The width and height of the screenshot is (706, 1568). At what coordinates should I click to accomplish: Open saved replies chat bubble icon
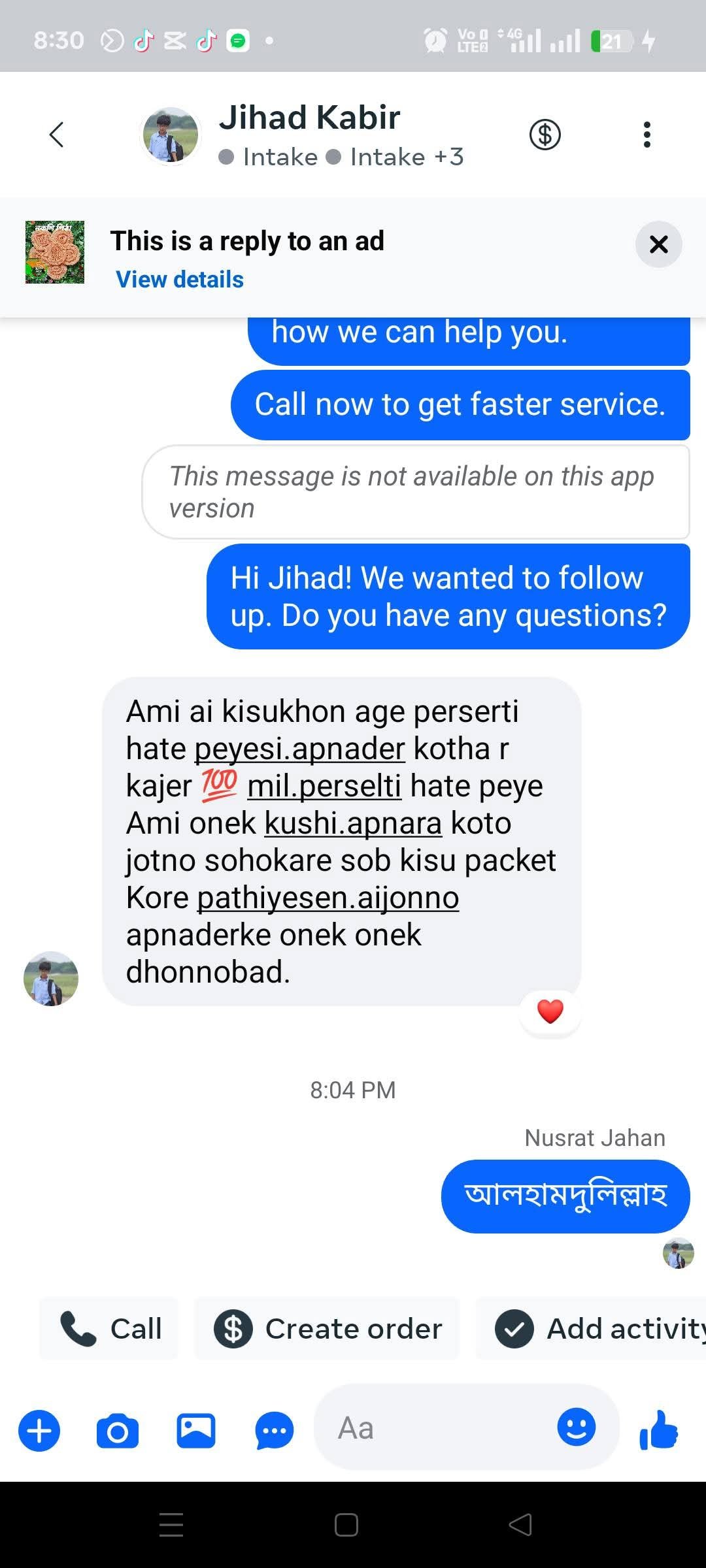coord(275,1431)
